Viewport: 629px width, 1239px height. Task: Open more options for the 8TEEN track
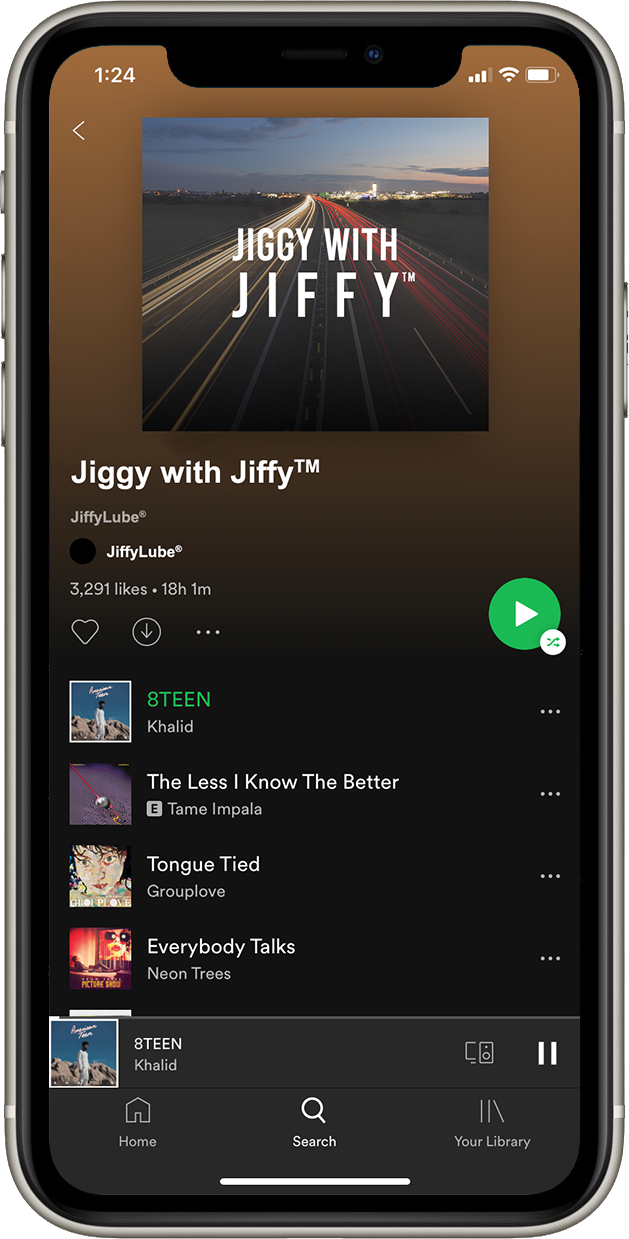tap(550, 712)
